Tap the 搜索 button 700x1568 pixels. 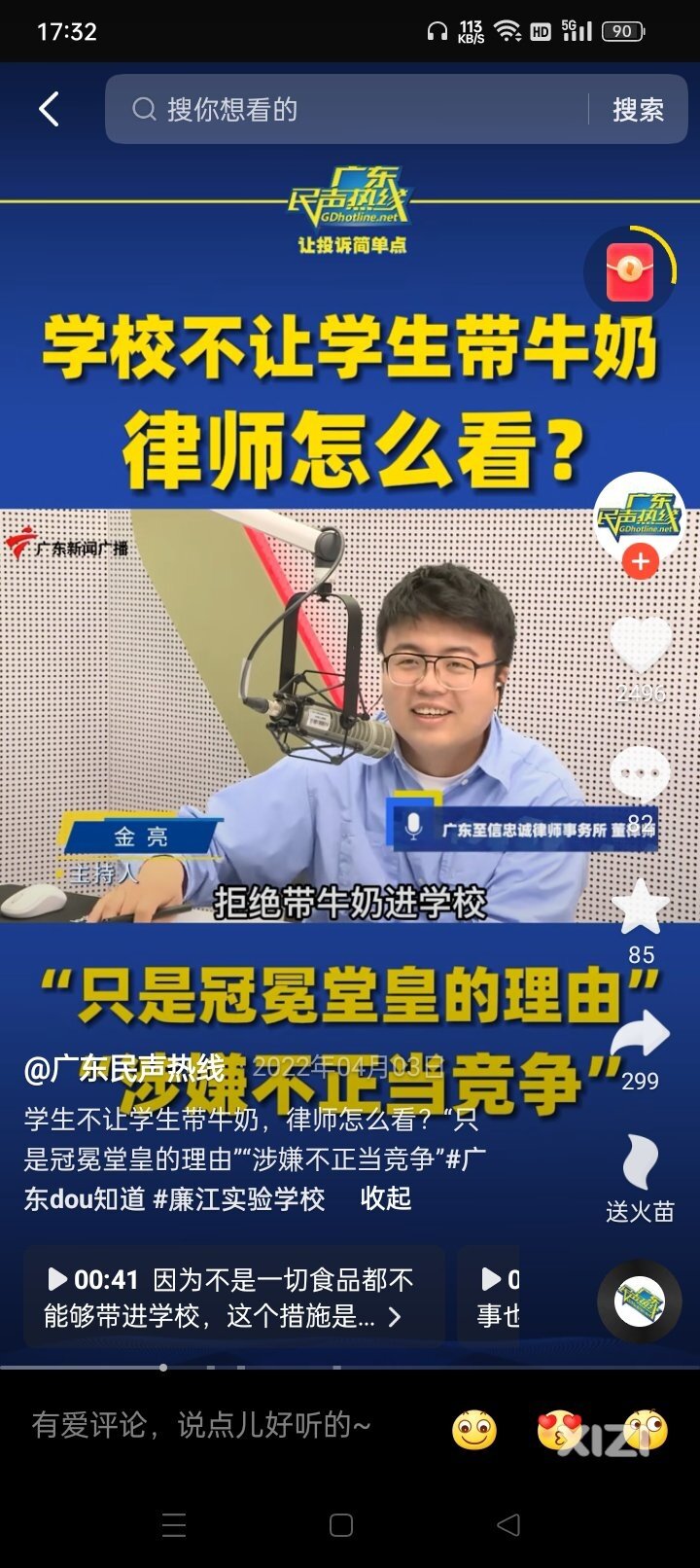tap(638, 109)
